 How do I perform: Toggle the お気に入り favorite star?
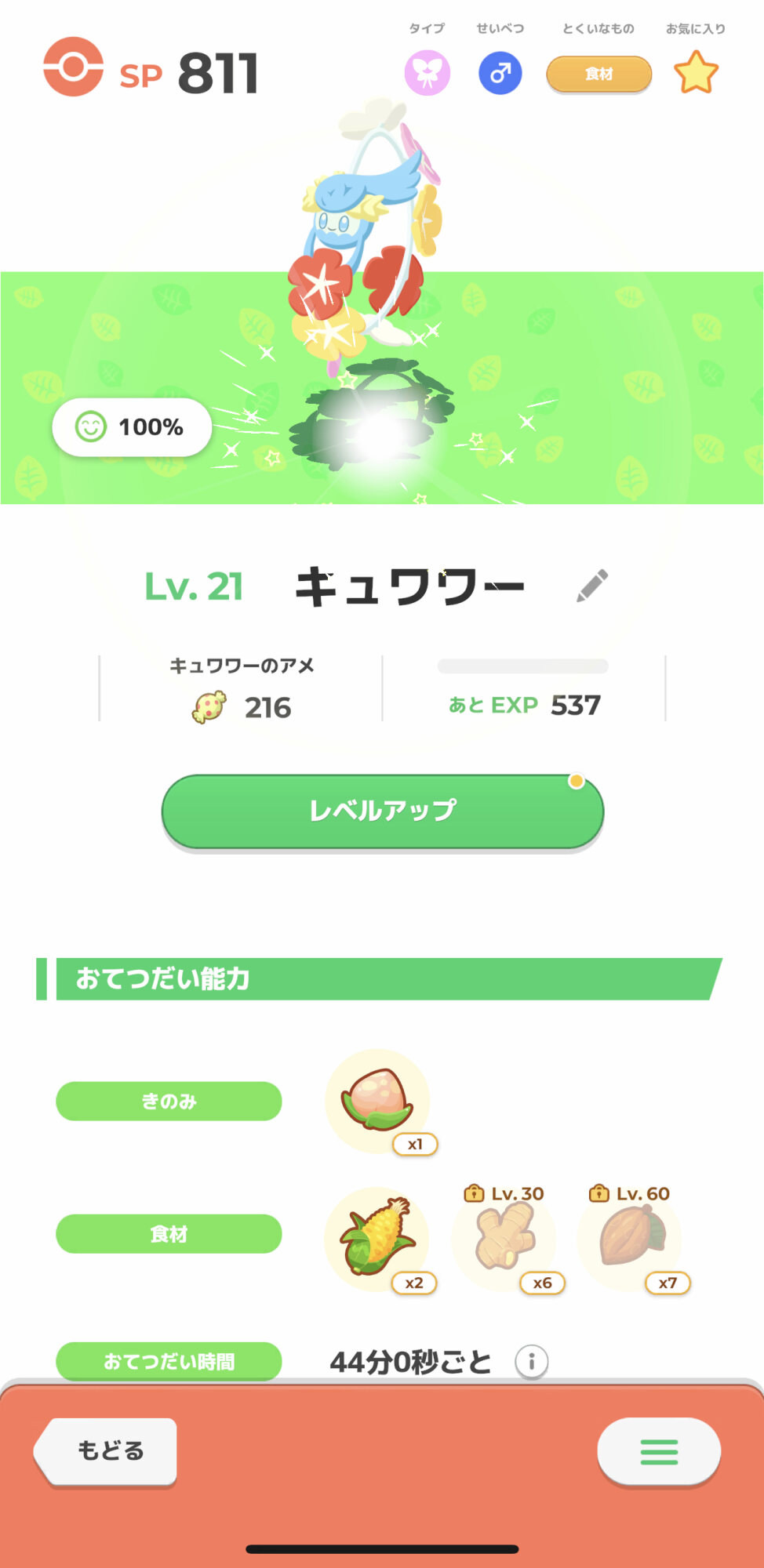(696, 73)
